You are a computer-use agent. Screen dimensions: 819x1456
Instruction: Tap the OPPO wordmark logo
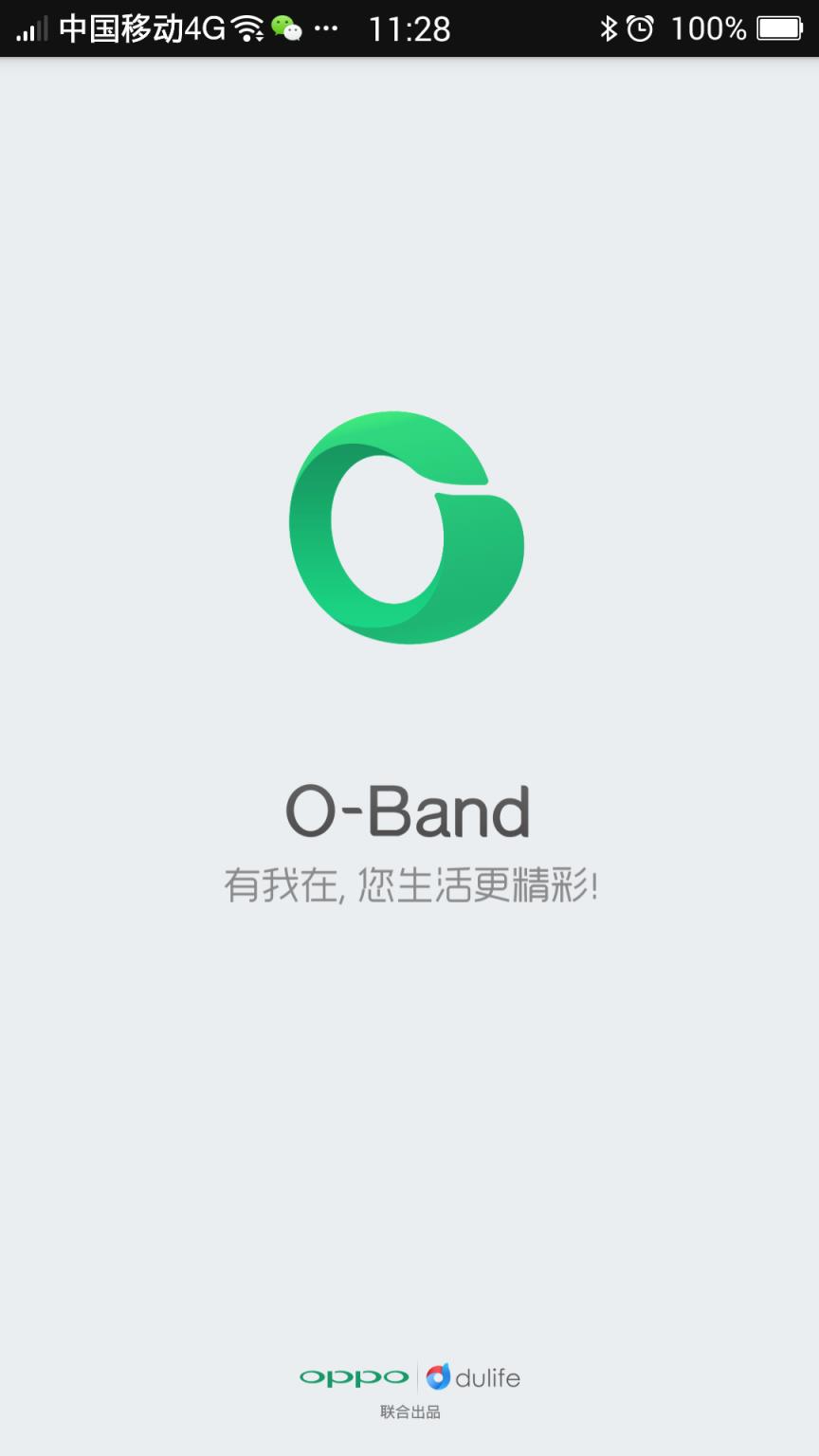click(355, 1376)
